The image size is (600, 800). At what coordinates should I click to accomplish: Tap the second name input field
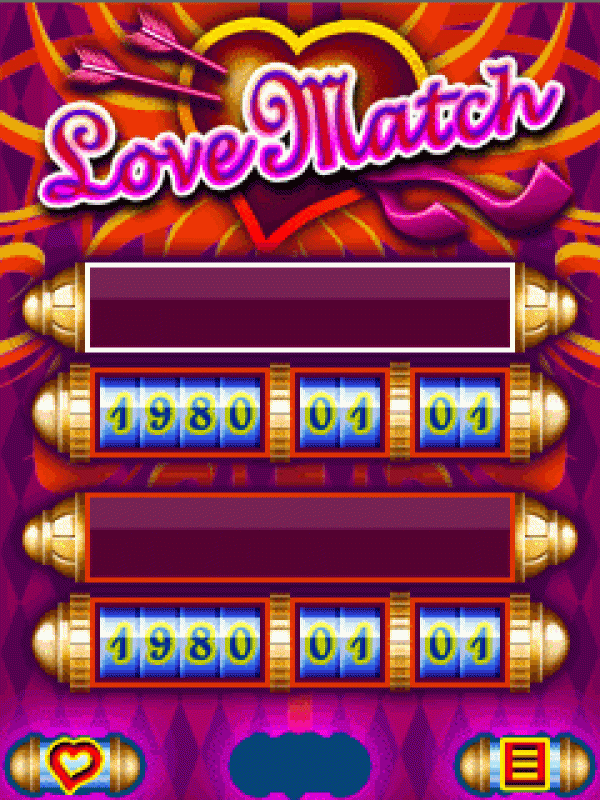[x=300, y=537]
